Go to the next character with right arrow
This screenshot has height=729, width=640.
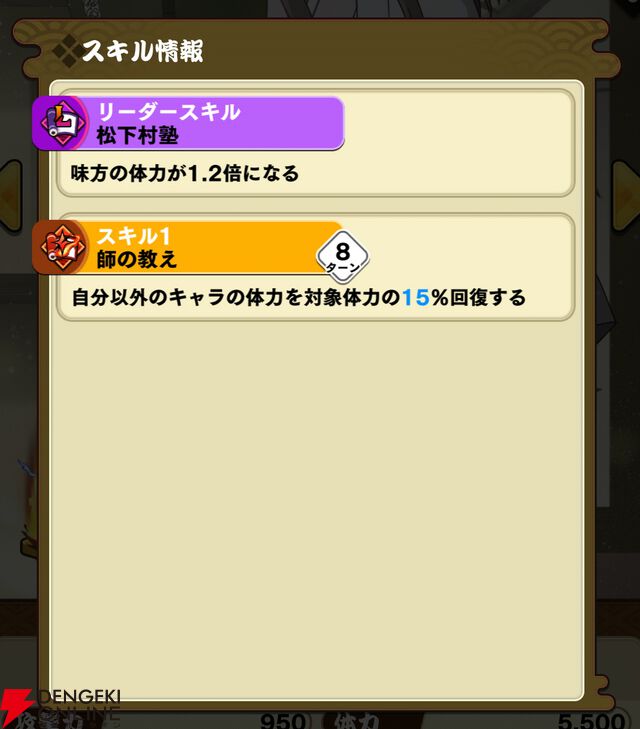tap(627, 189)
